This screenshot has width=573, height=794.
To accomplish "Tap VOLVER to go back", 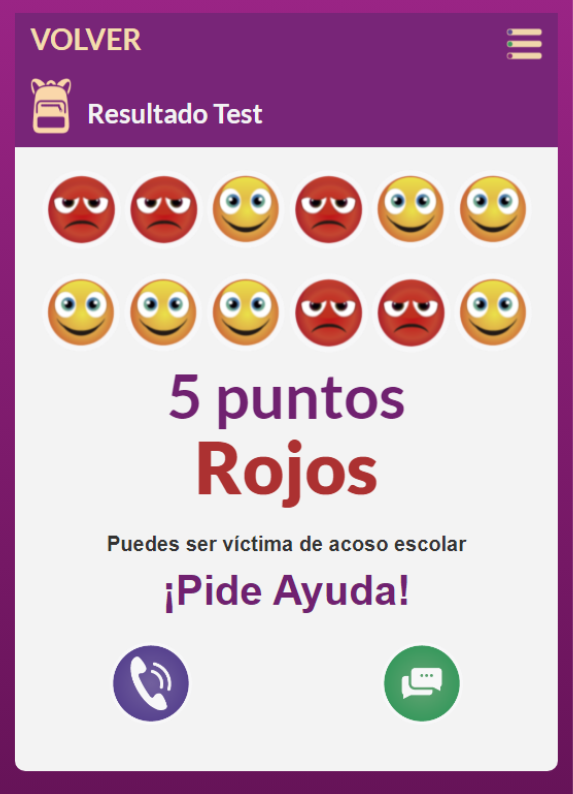I will click(x=86, y=39).
